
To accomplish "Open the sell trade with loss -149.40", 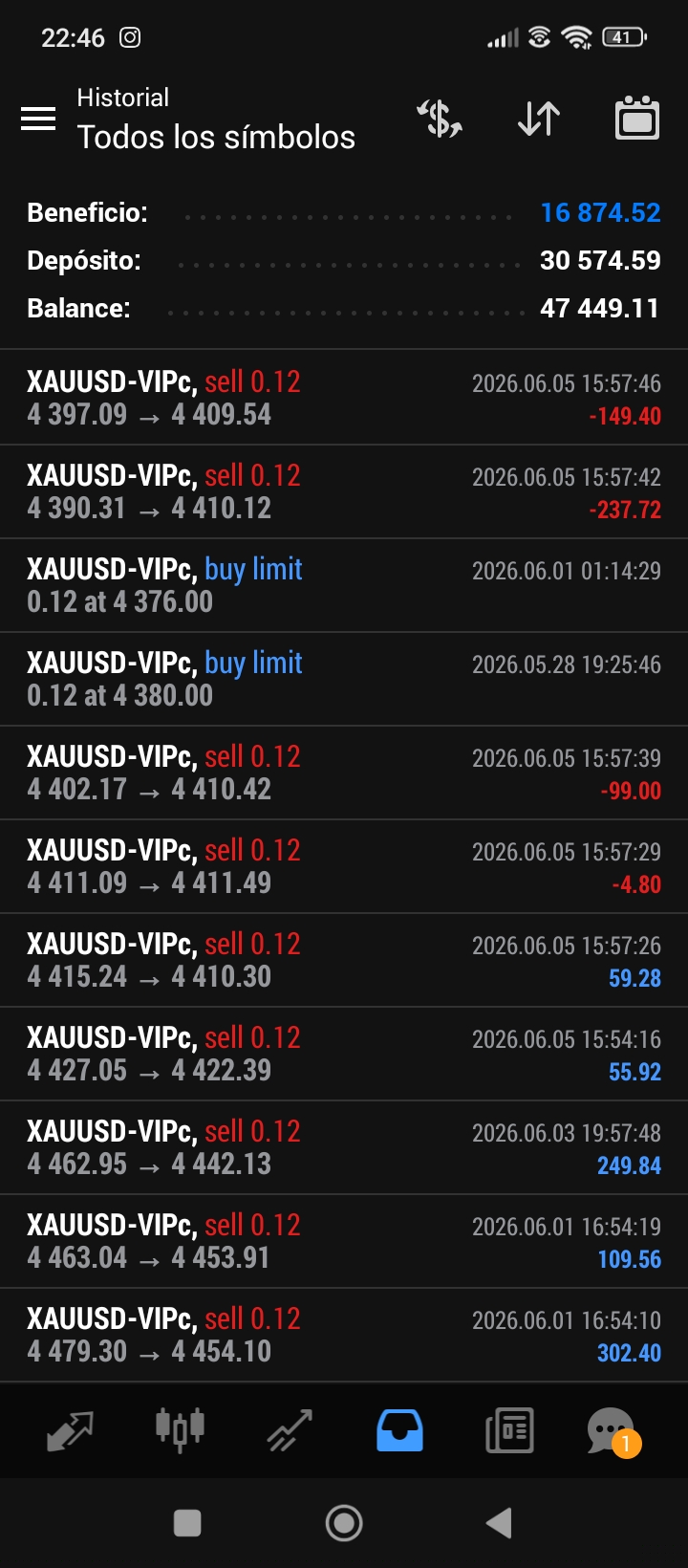I will click(344, 398).
